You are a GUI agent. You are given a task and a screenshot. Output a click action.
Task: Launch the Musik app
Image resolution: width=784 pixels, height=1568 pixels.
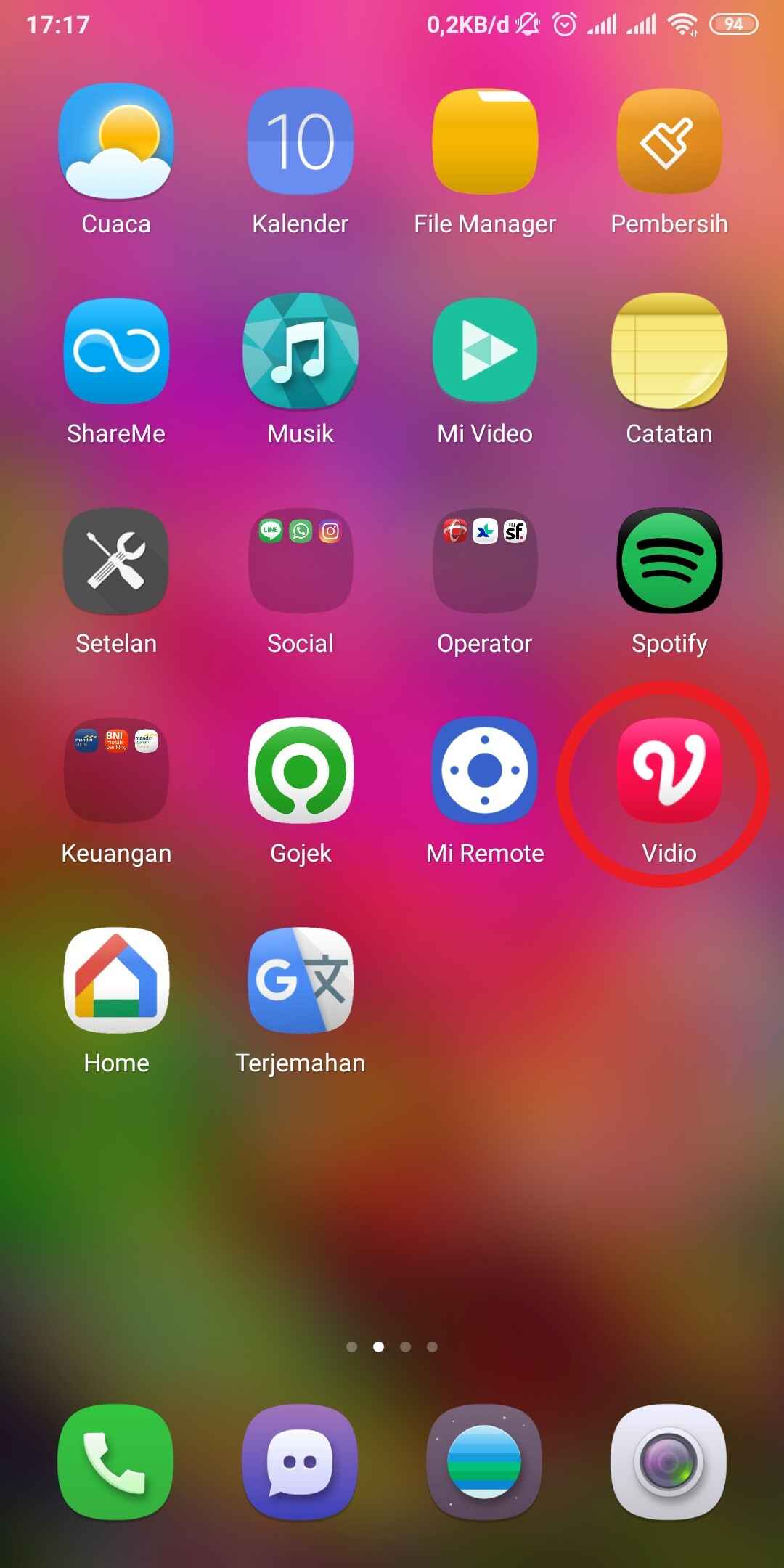pos(301,351)
